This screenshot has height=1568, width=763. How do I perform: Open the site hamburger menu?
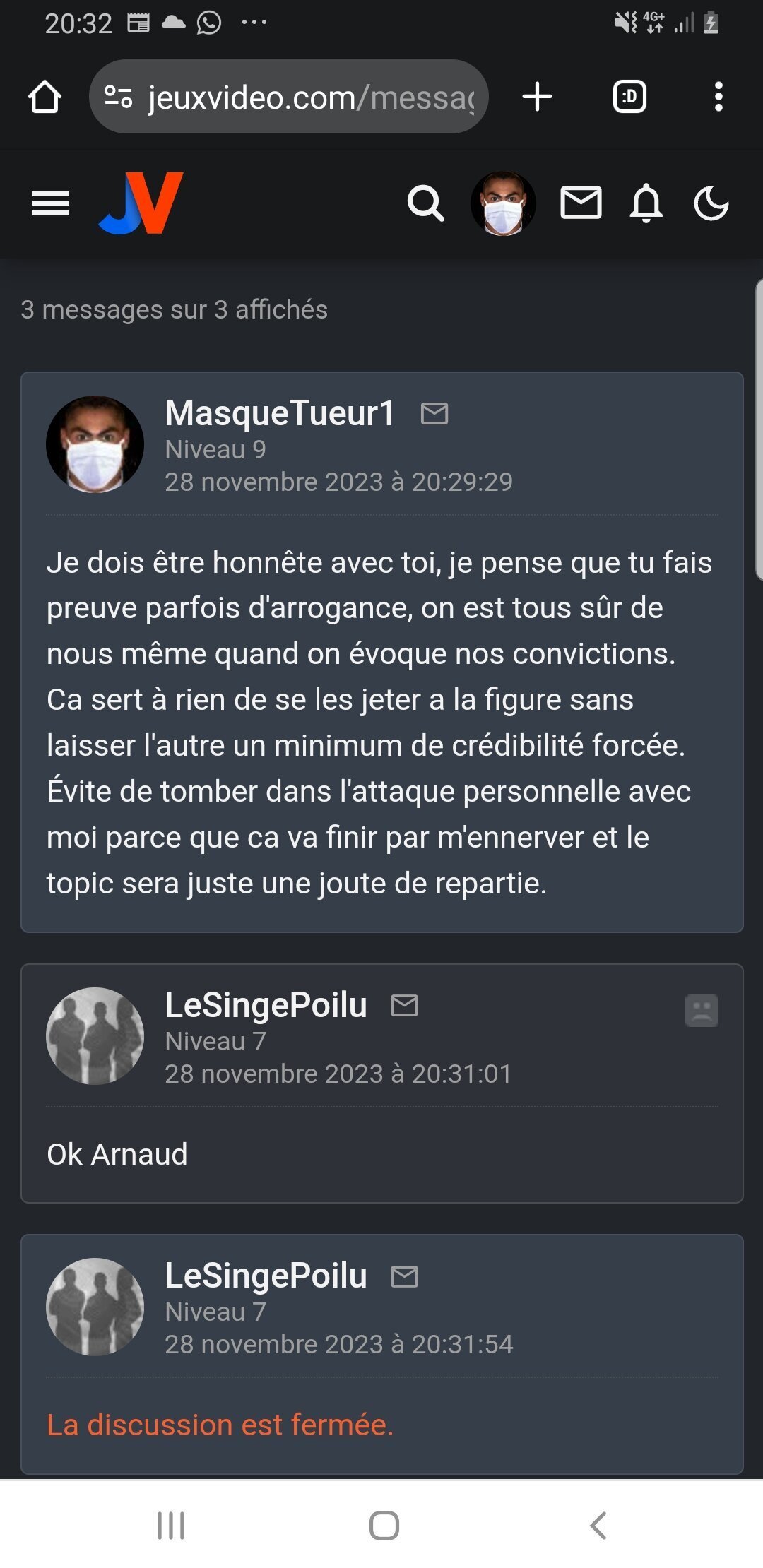51,204
